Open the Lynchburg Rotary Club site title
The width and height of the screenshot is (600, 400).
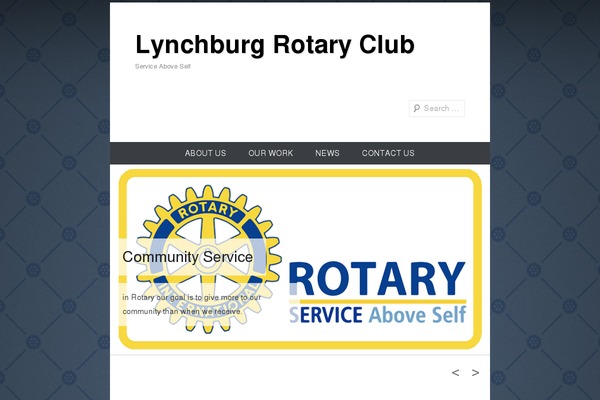pos(274,45)
